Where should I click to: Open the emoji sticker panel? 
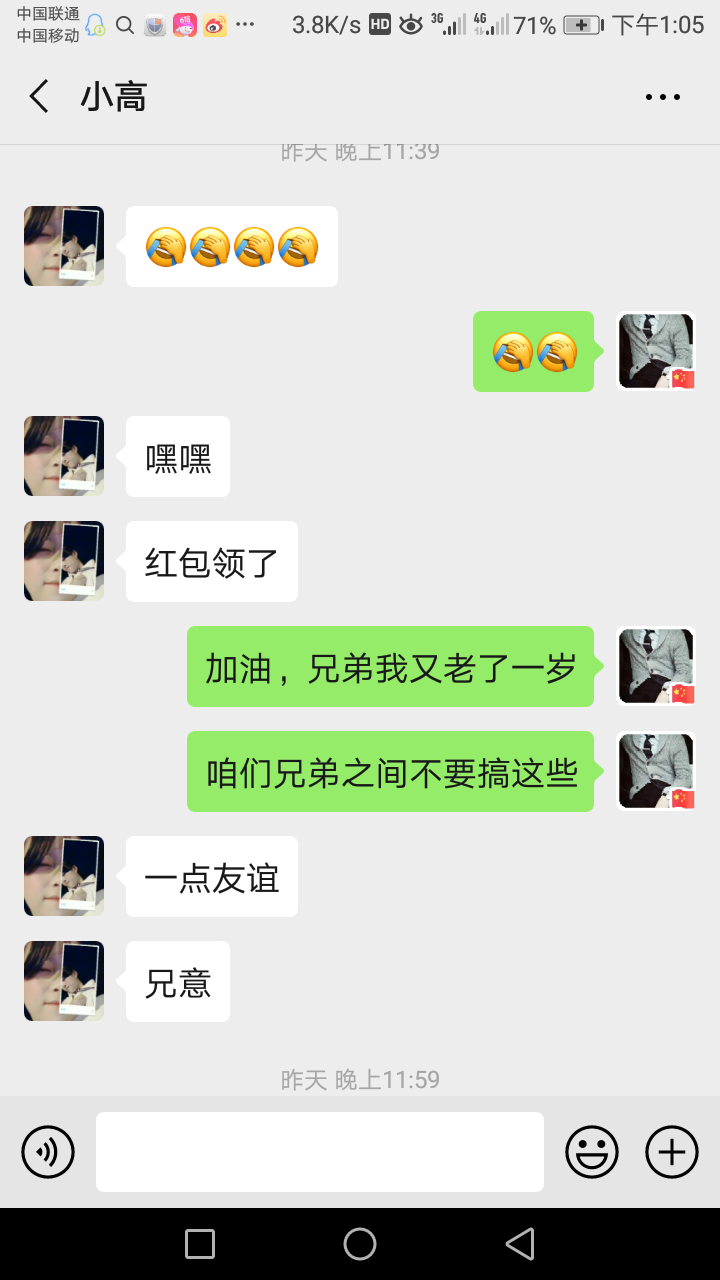592,1152
